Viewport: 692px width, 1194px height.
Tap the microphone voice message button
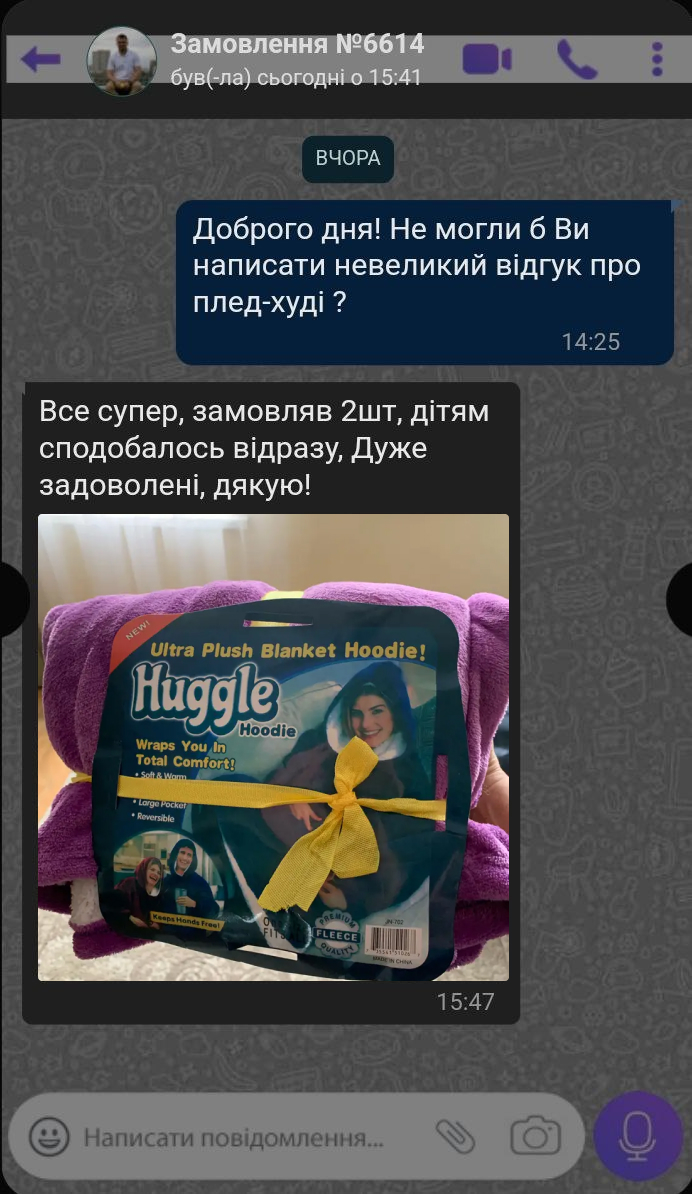[x=638, y=1136]
